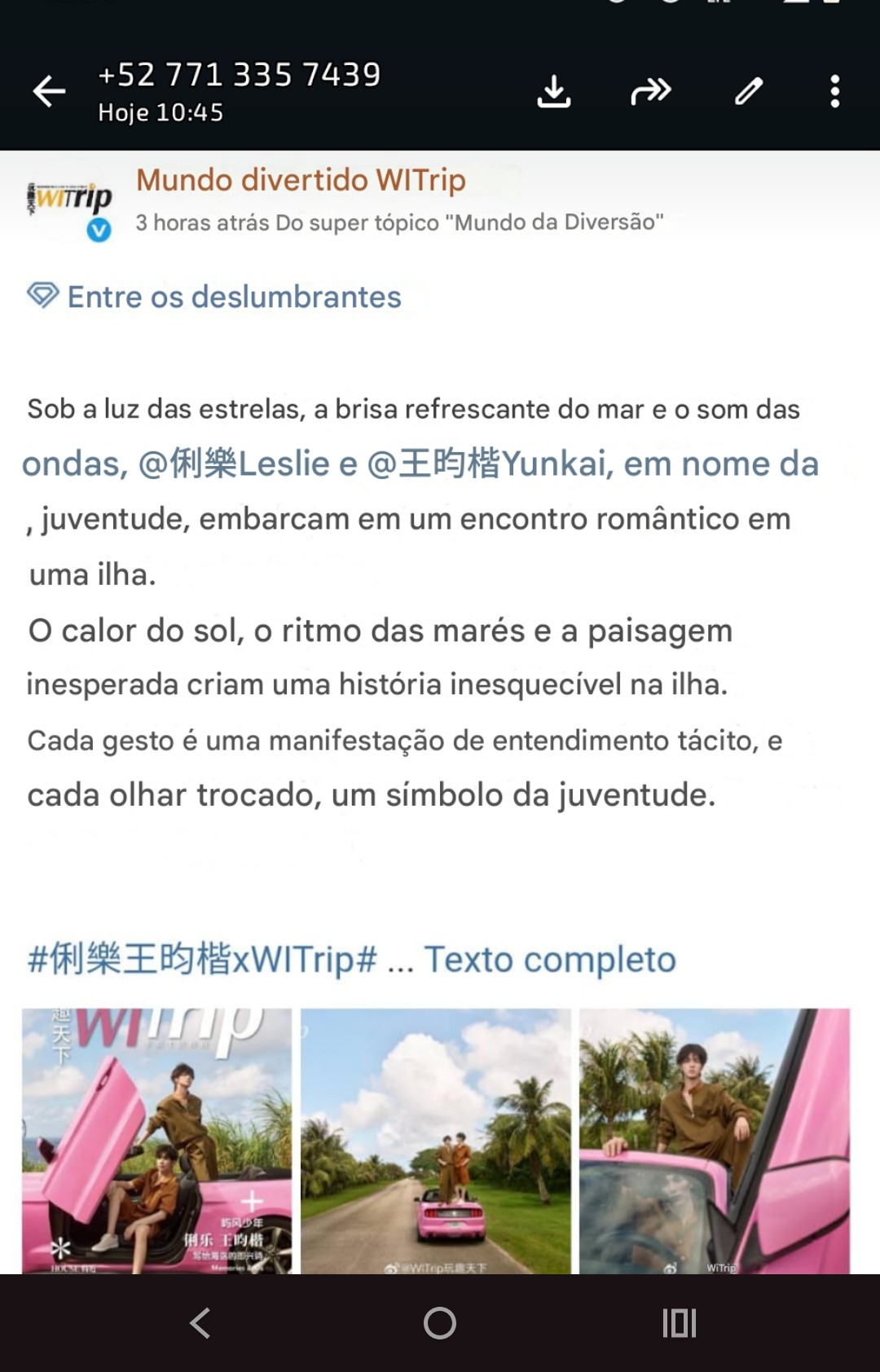Open the three-dot overflow menu
880x1372 pixels.
coord(834,91)
